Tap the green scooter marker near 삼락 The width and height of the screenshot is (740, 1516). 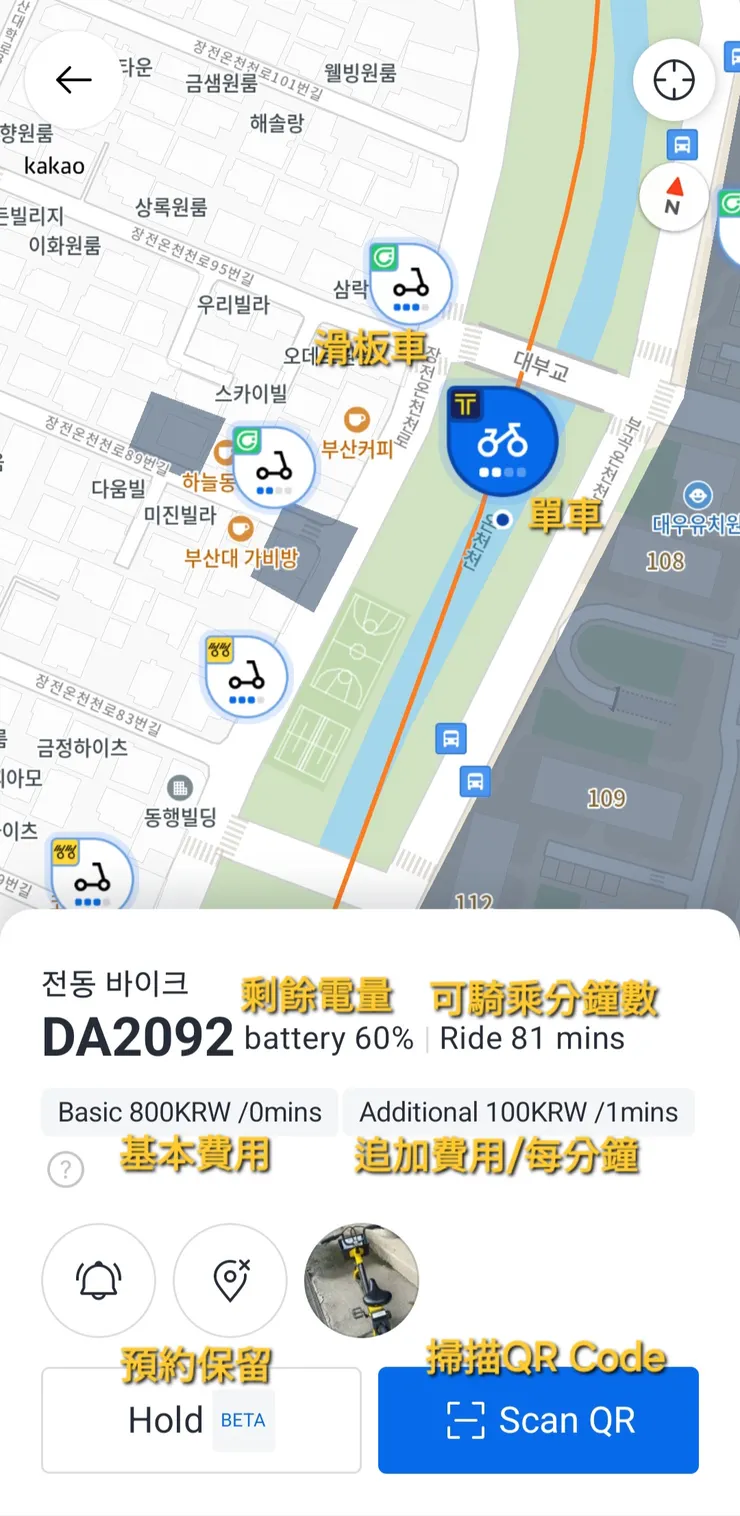[x=411, y=283]
